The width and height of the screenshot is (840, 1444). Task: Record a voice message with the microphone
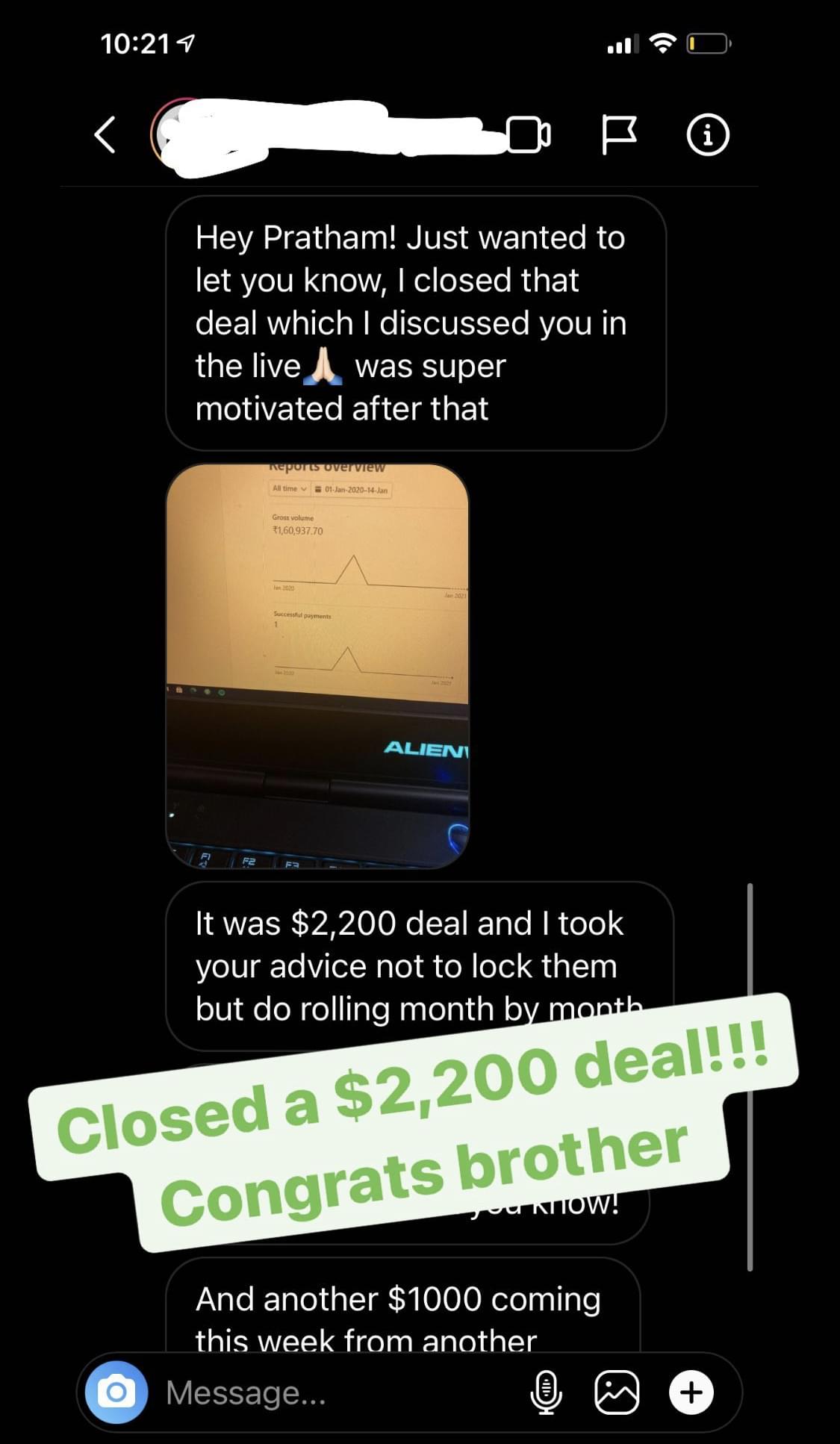547,1392
